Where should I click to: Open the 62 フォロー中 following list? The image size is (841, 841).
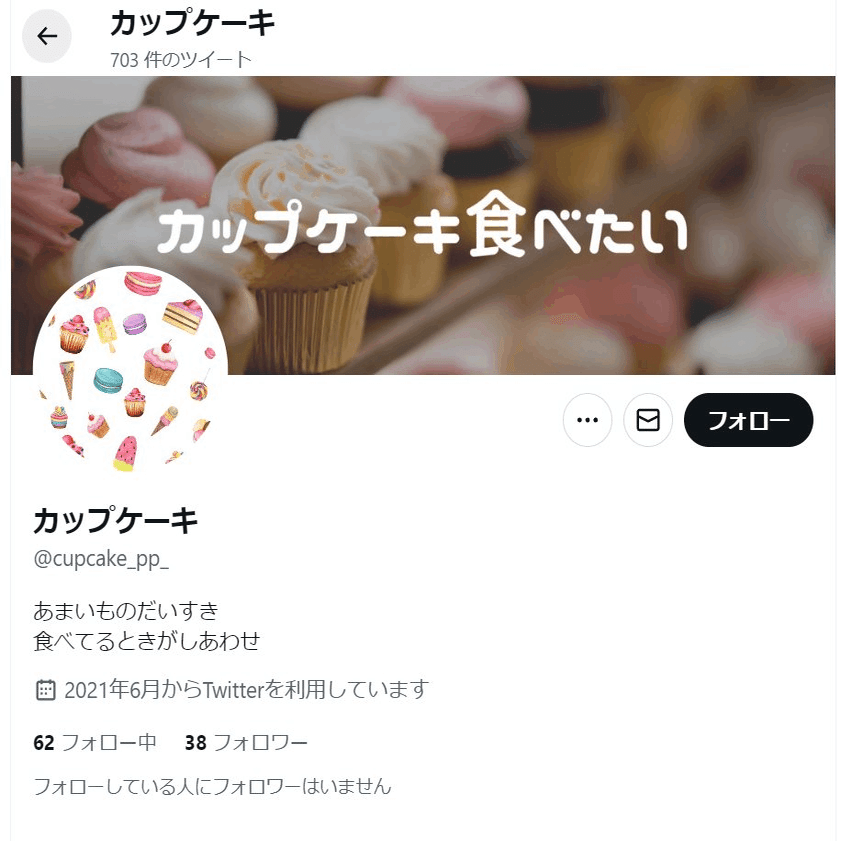coord(95,743)
